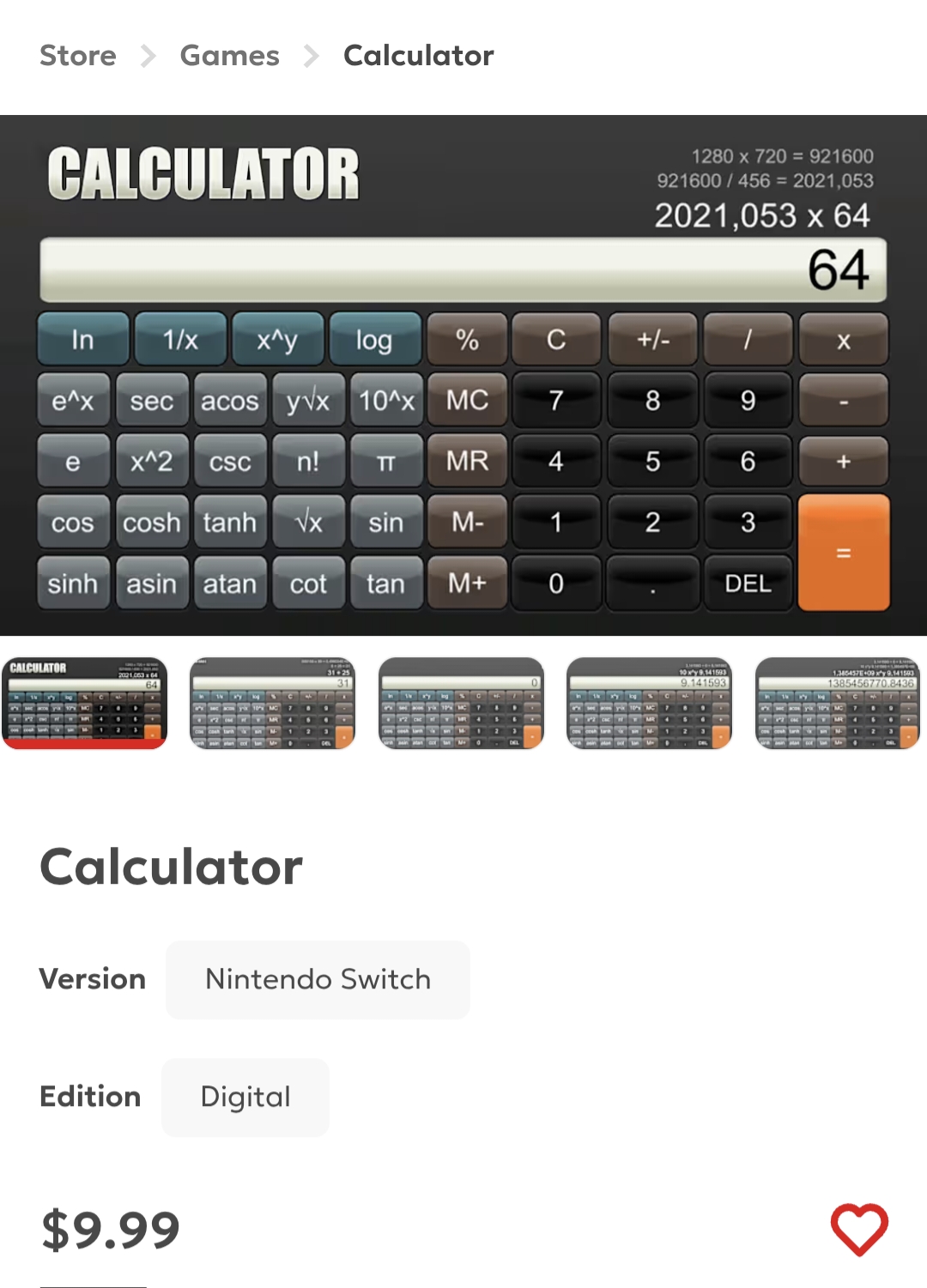Add Calculator to wishlist with heart icon
Screen dimensions: 927x1288
pyautogui.click(x=859, y=1229)
